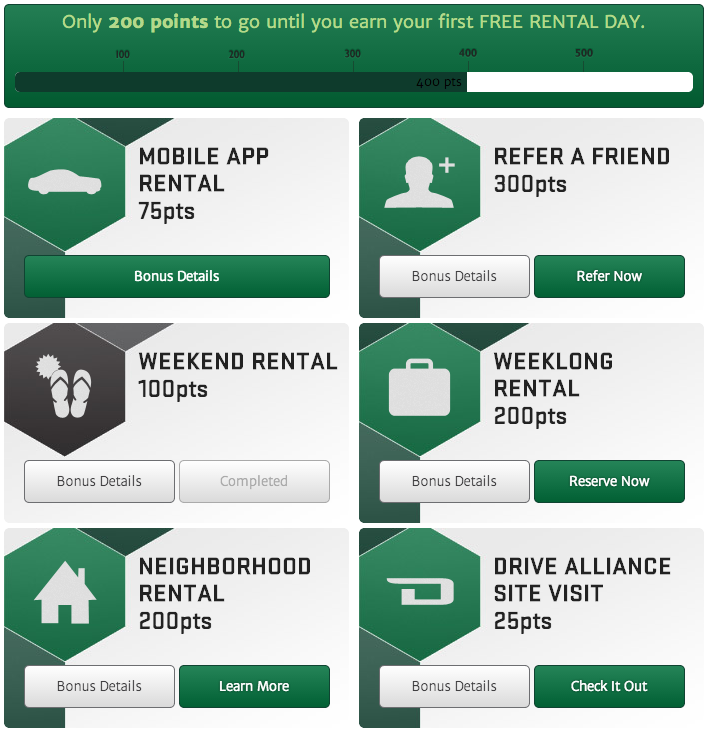
Task: View Bonus Details for Refer a Friend
Action: point(454,276)
